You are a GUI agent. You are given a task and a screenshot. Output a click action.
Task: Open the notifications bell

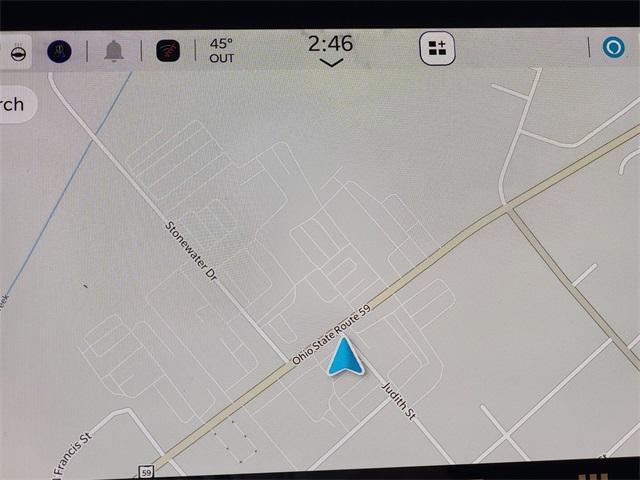tap(114, 50)
